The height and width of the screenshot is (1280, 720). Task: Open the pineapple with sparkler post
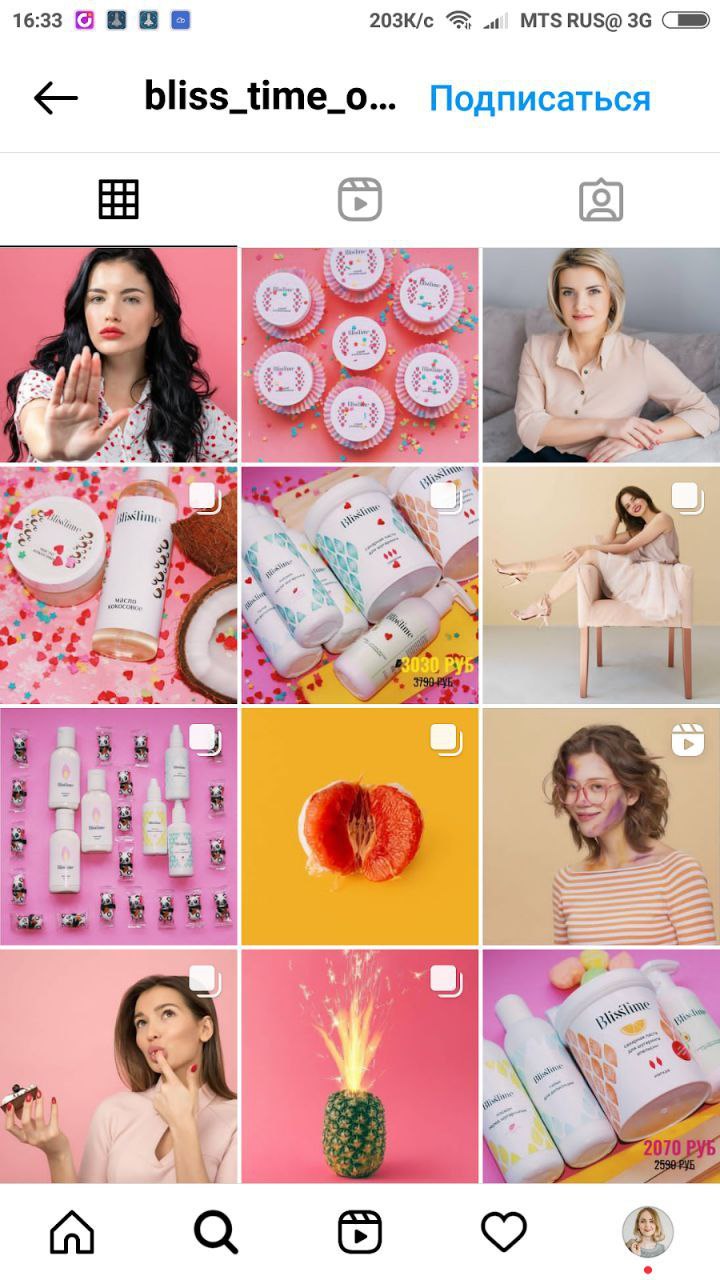point(360,1066)
